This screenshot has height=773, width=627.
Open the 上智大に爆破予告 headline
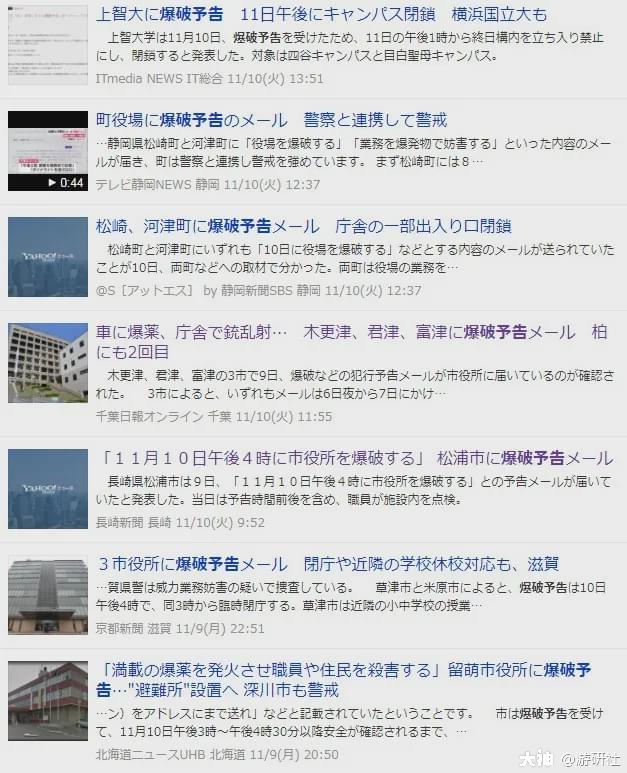point(321,15)
